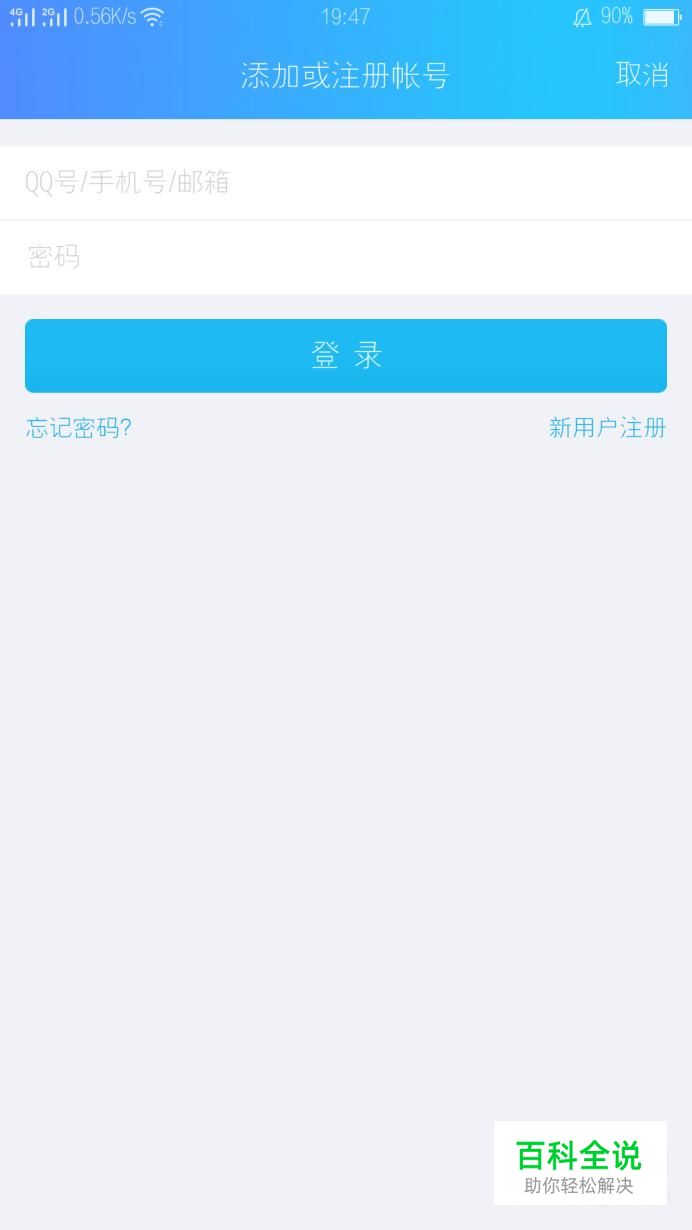Select the 密码 password field
Image resolution: width=692 pixels, height=1230 pixels.
pyautogui.click(x=346, y=257)
